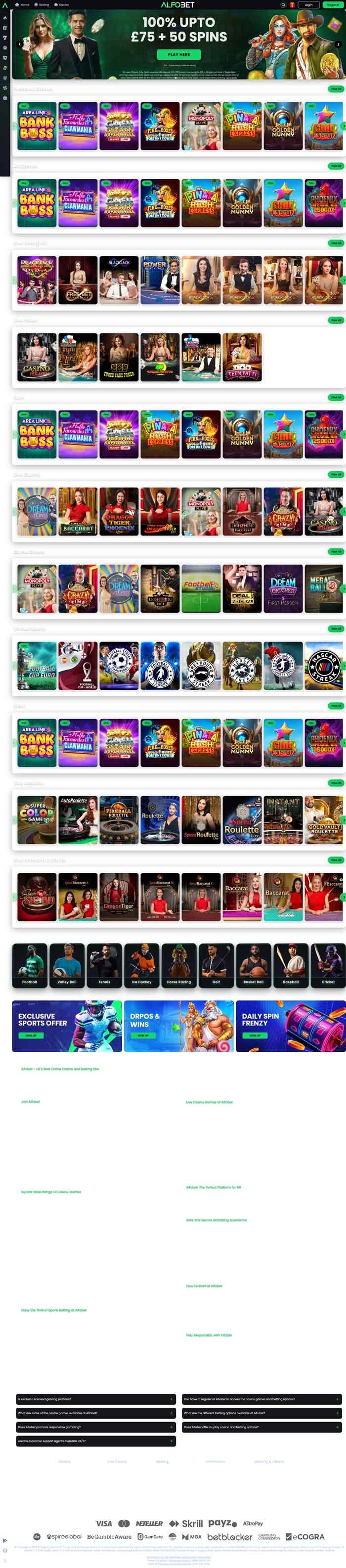This screenshot has width=346, height=1568.
Task: Select the Horse Racing sport card
Action: (179, 965)
